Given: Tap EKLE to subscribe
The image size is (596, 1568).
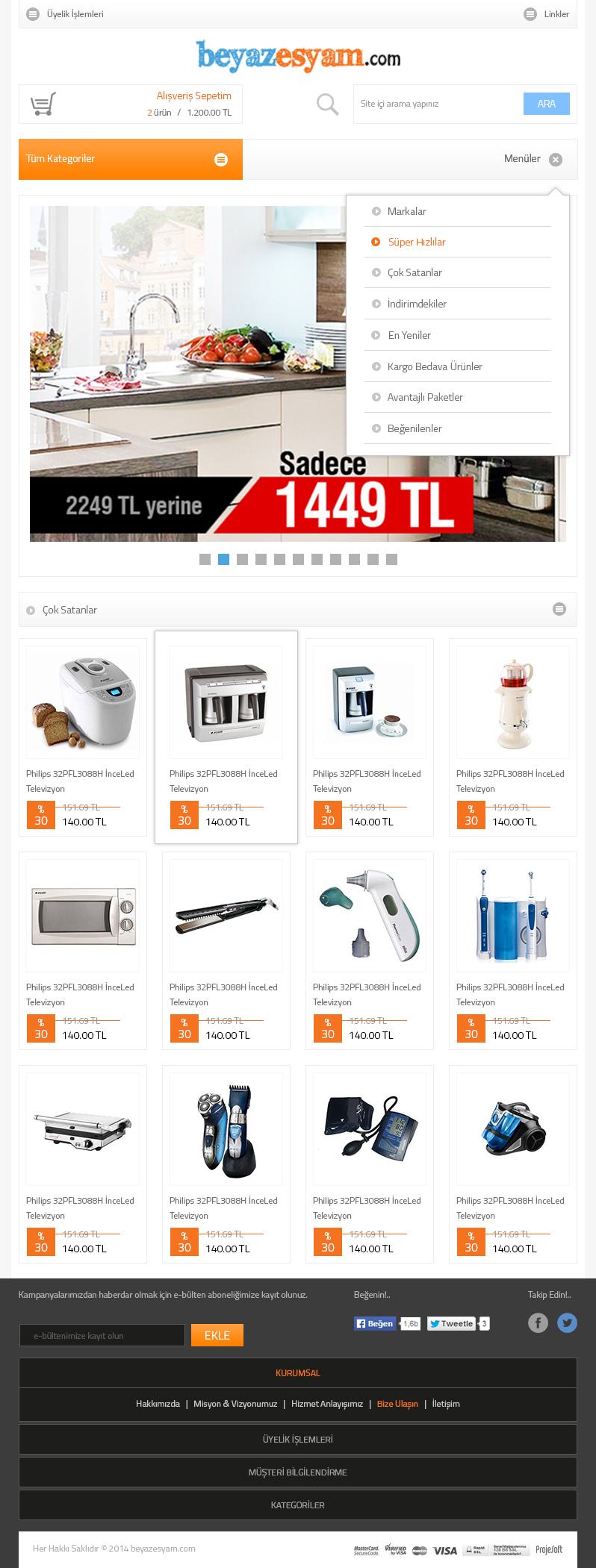Looking at the screenshot, I should 217,1335.
